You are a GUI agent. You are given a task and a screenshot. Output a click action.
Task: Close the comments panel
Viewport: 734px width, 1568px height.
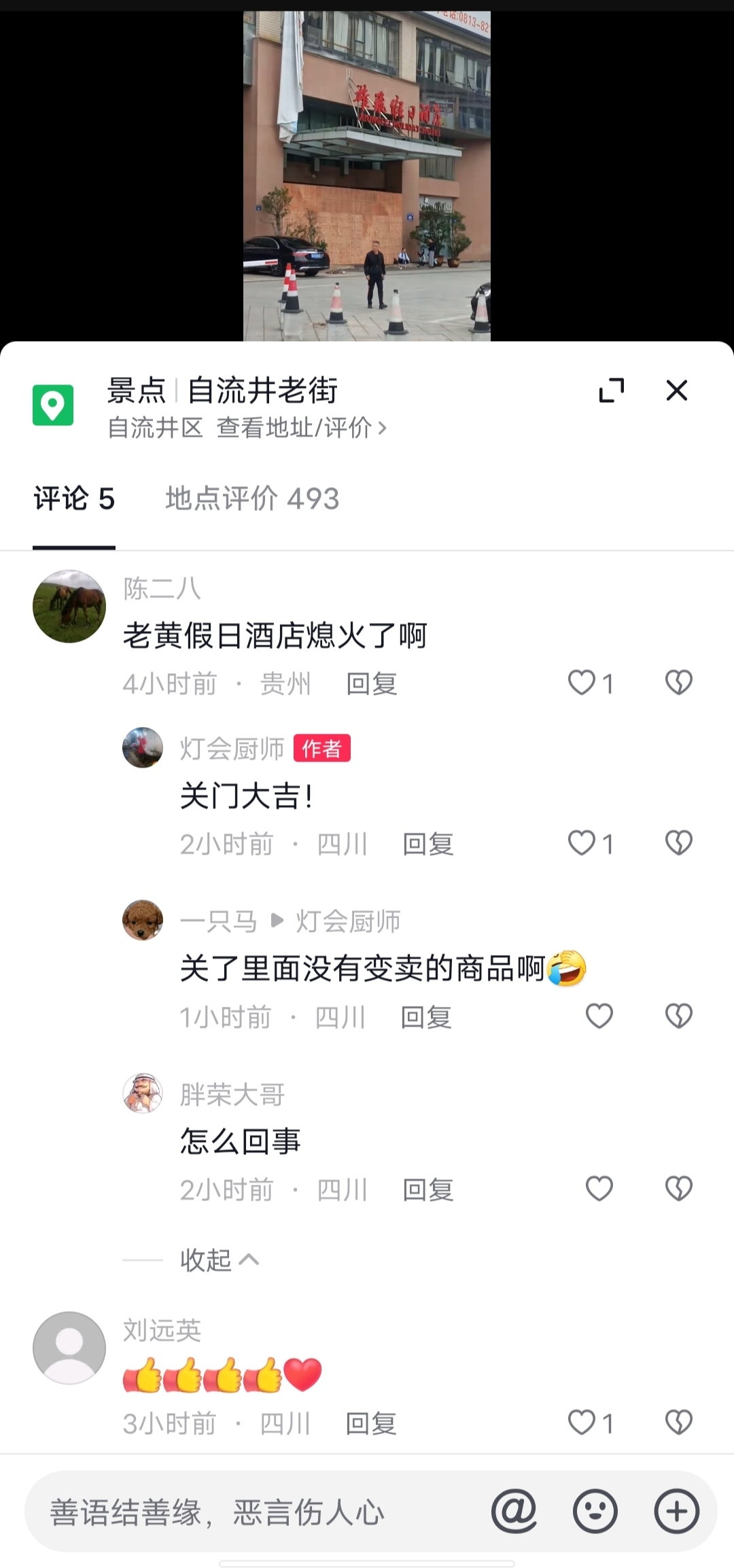[676, 391]
